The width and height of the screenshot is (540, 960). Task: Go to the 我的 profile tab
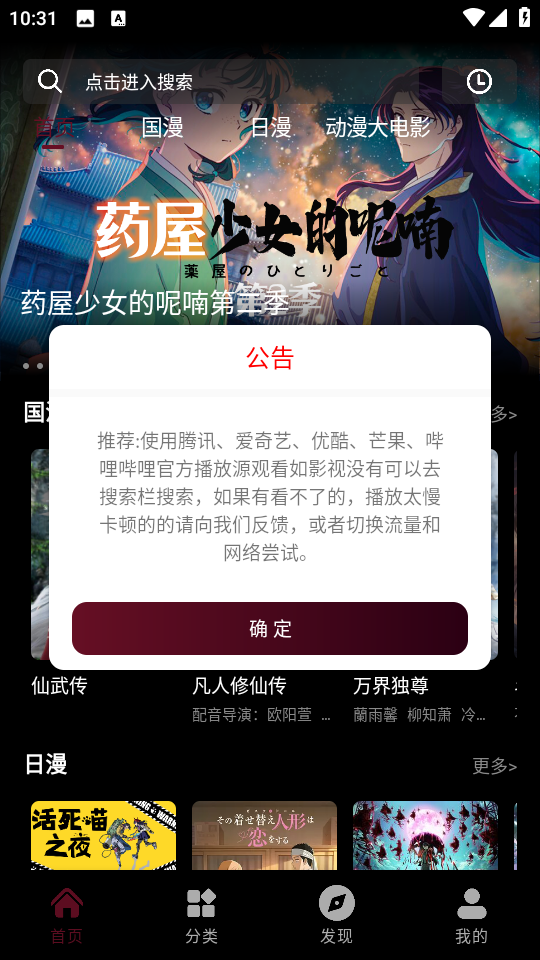471,915
